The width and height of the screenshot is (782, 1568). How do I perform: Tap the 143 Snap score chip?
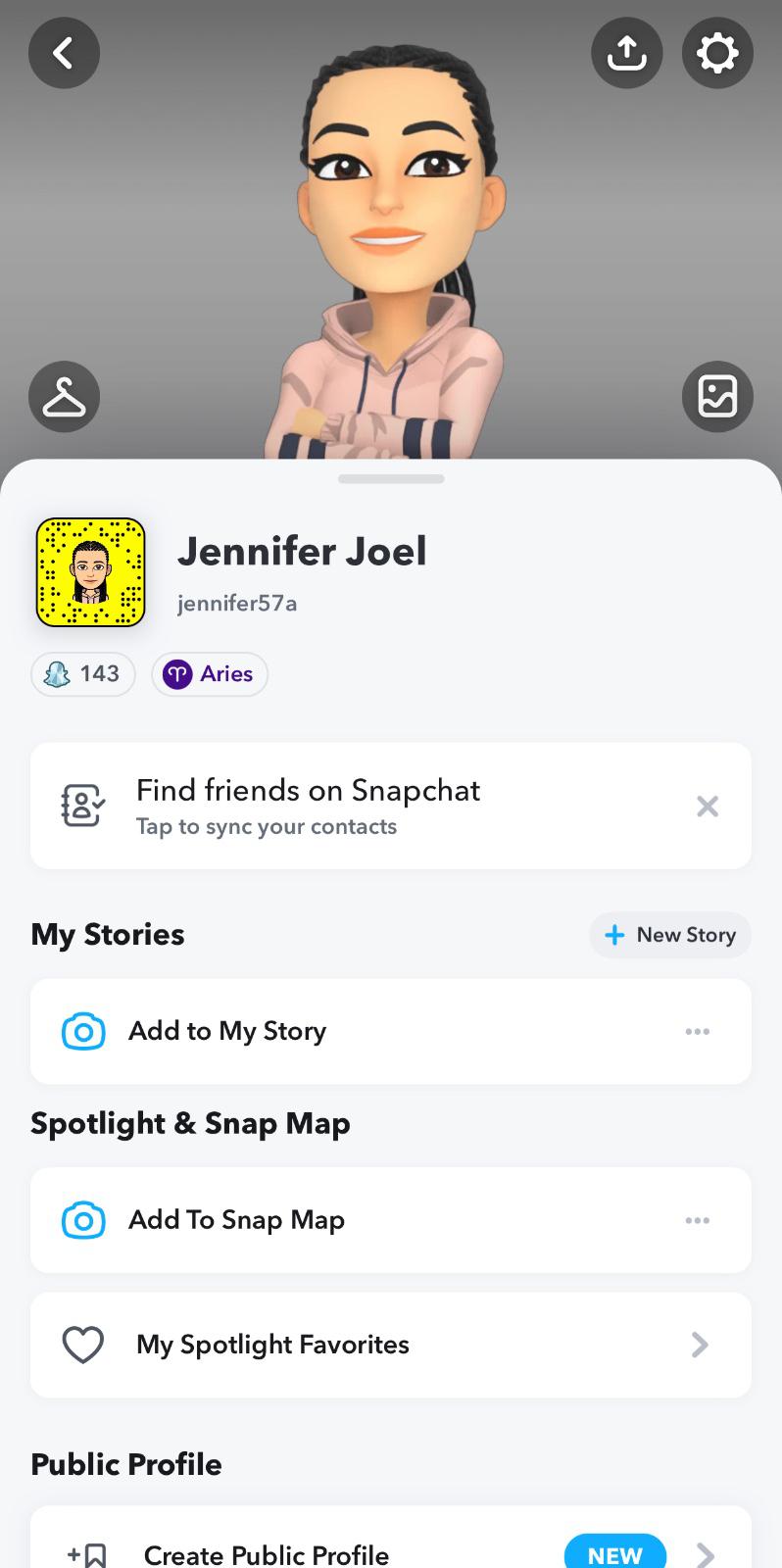pyautogui.click(x=83, y=674)
